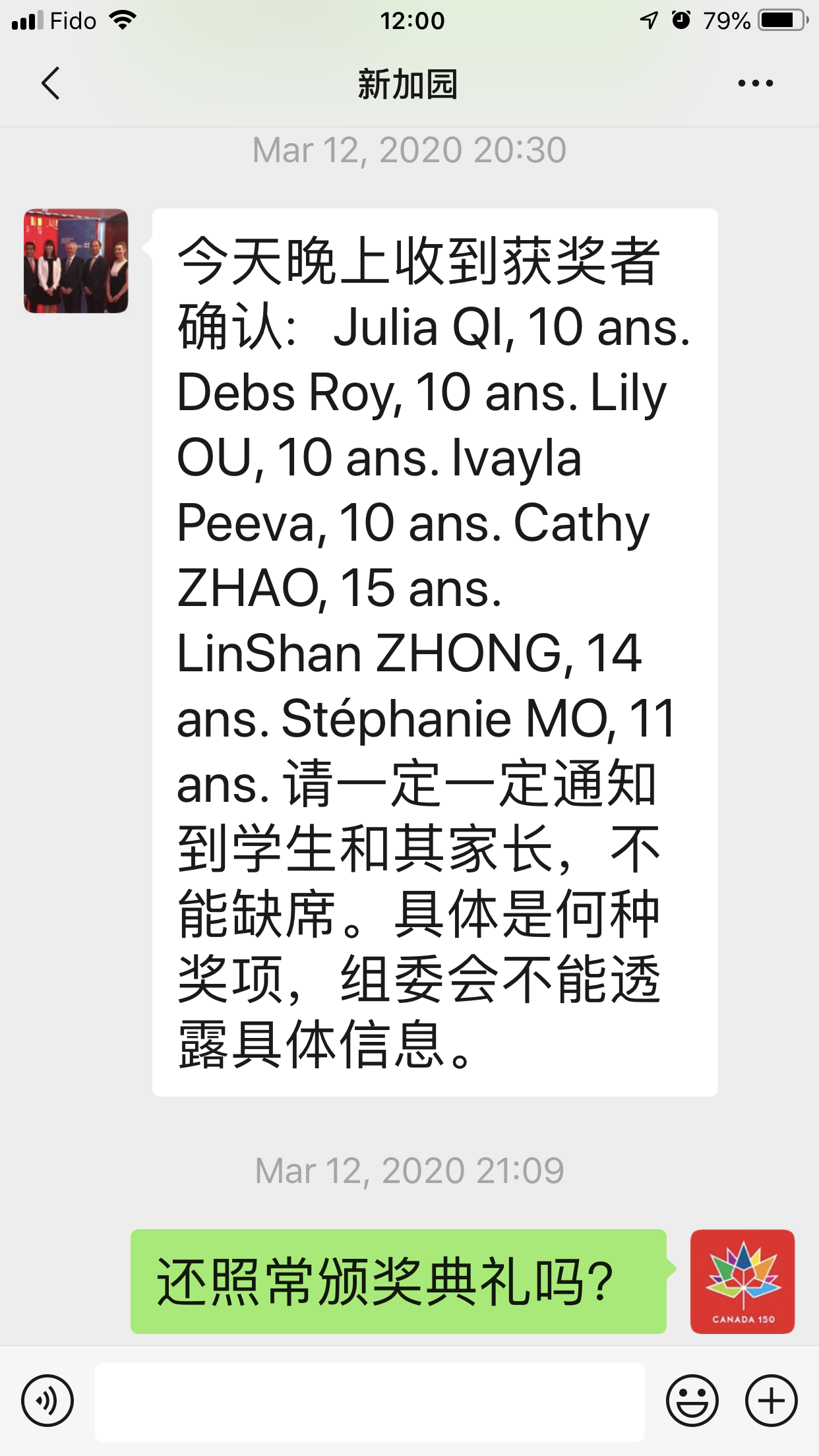Switch to voice message input
This screenshot has width=819, height=1456.
point(47,1401)
